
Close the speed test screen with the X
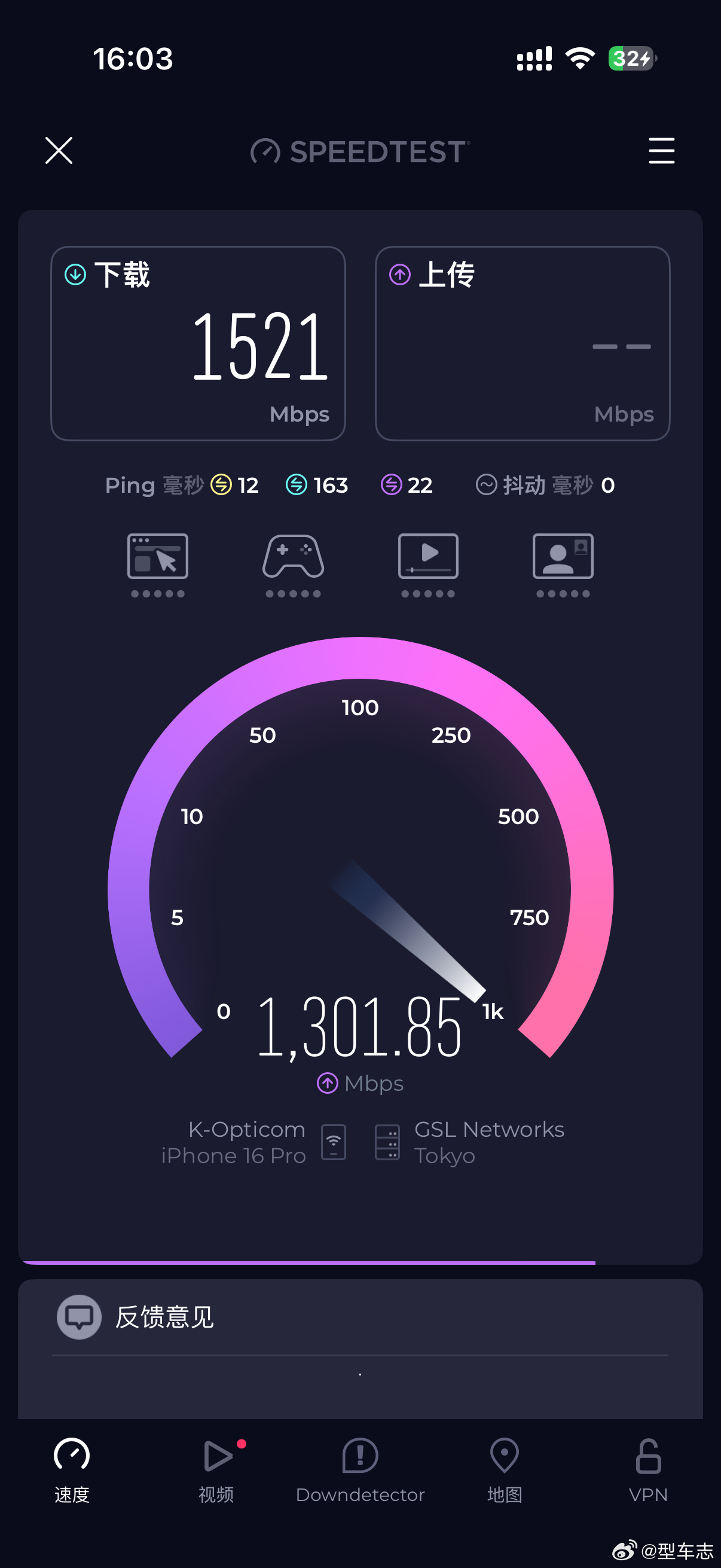click(x=59, y=151)
